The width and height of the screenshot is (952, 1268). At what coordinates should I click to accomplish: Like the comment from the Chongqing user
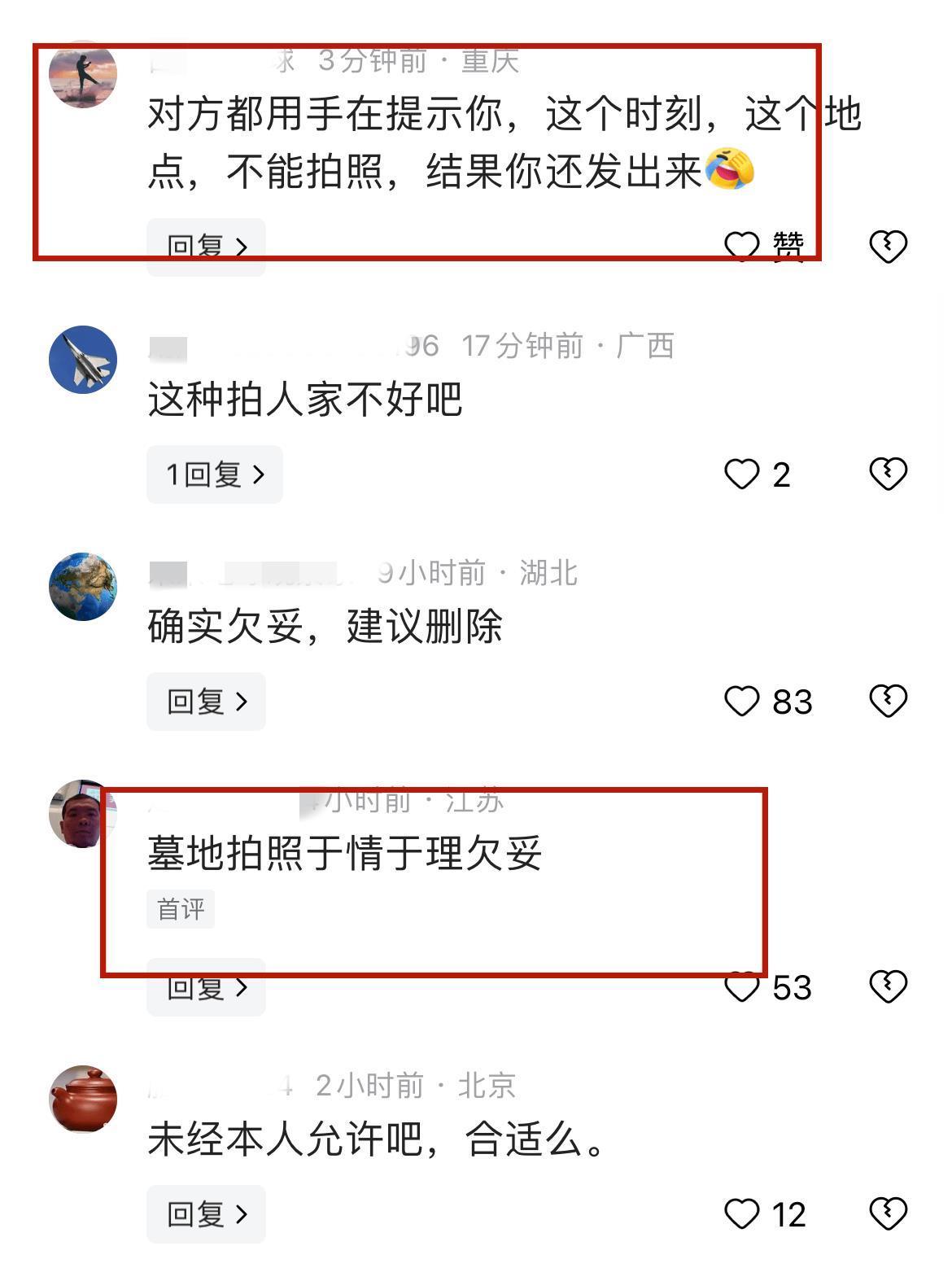741,245
